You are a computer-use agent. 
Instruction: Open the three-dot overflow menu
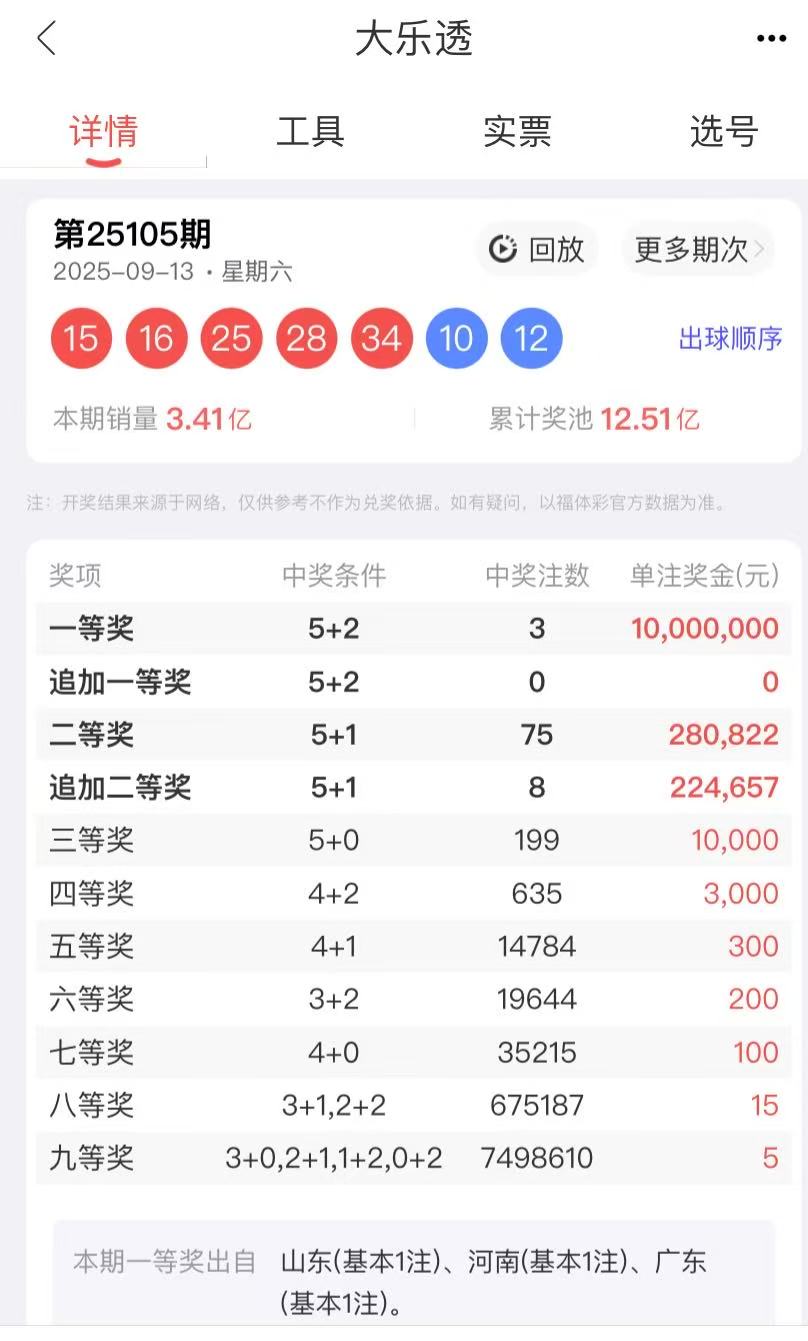coord(771,39)
